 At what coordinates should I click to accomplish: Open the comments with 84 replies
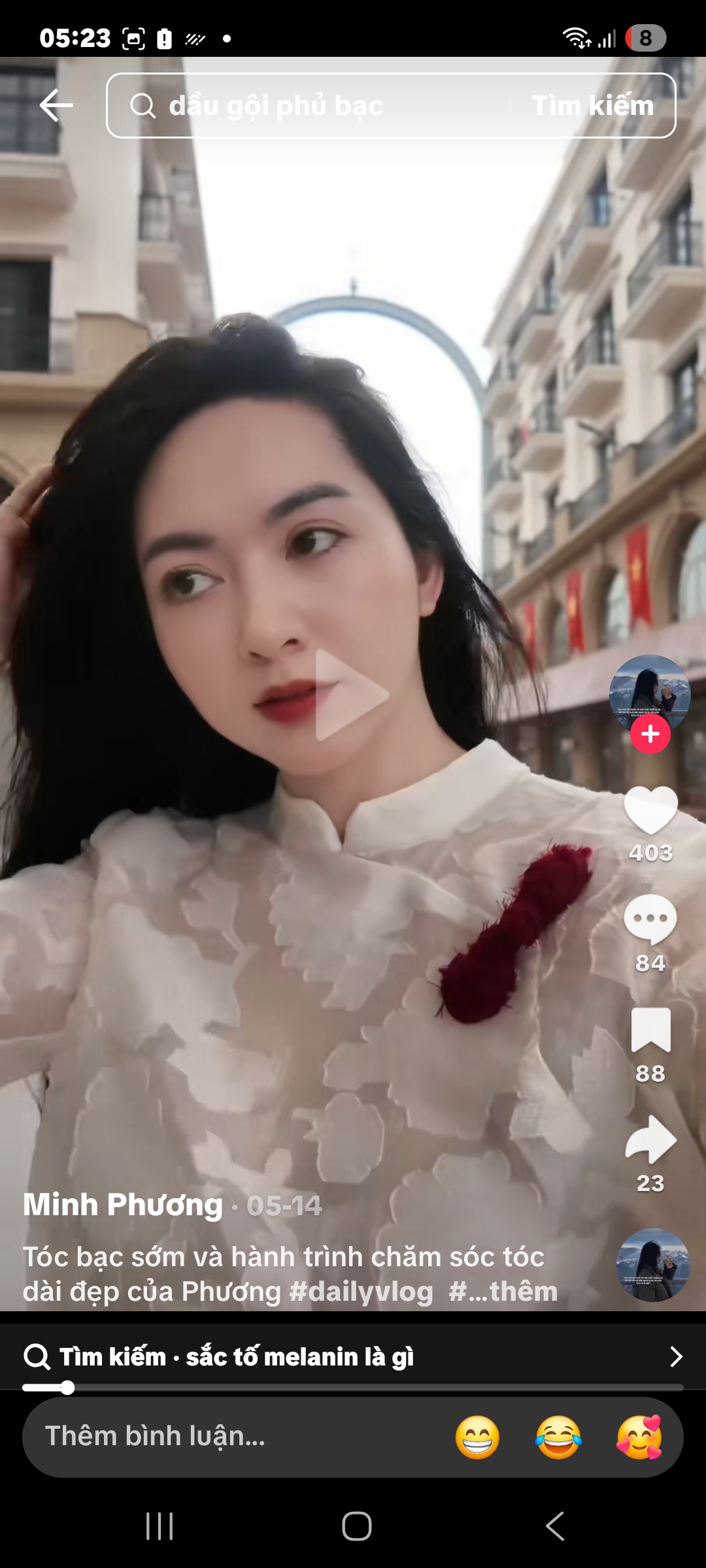coord(650,920)
